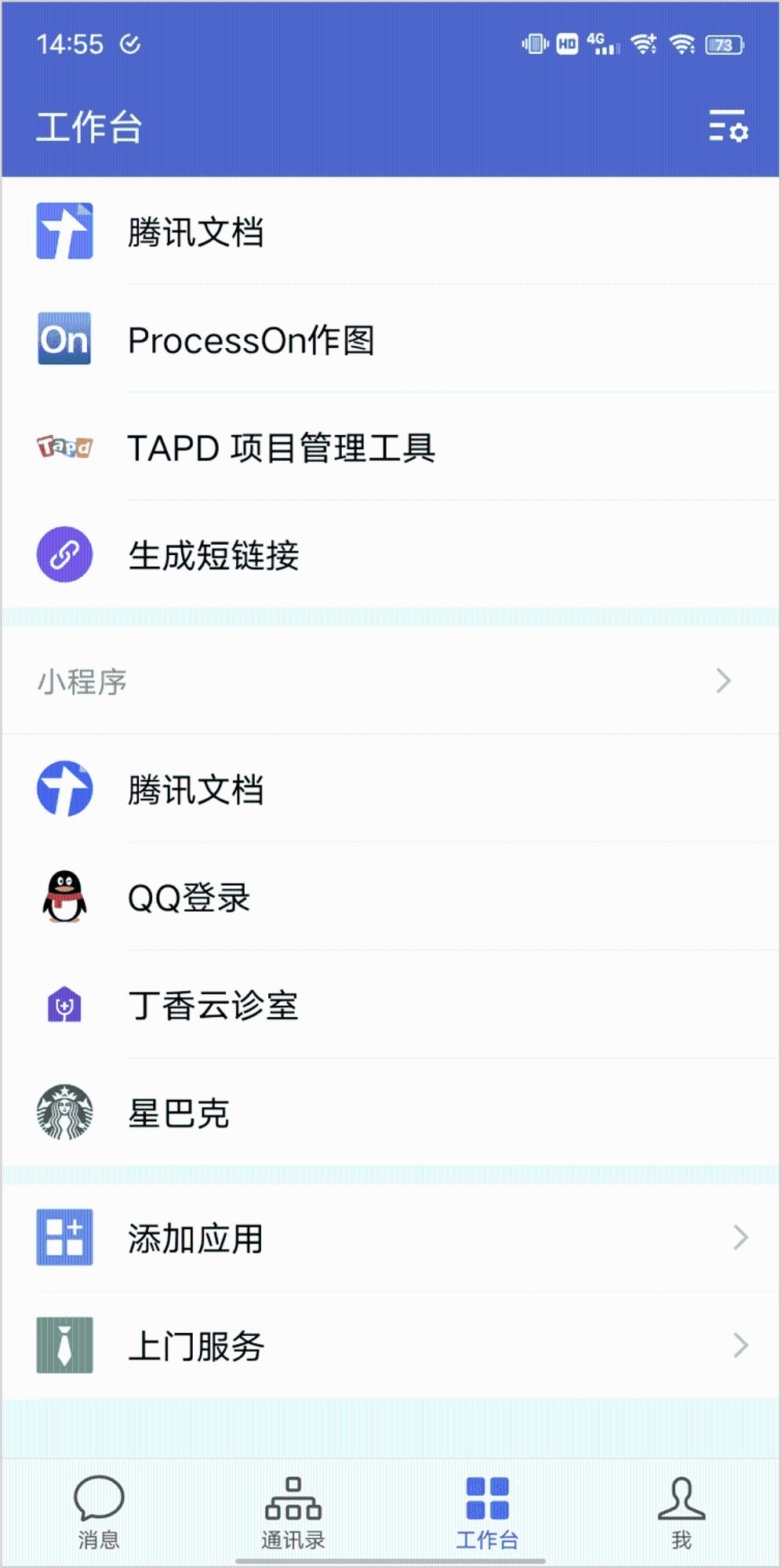Launch 星巴克 mini program
781x1568 pixels.
point(390,1112)
